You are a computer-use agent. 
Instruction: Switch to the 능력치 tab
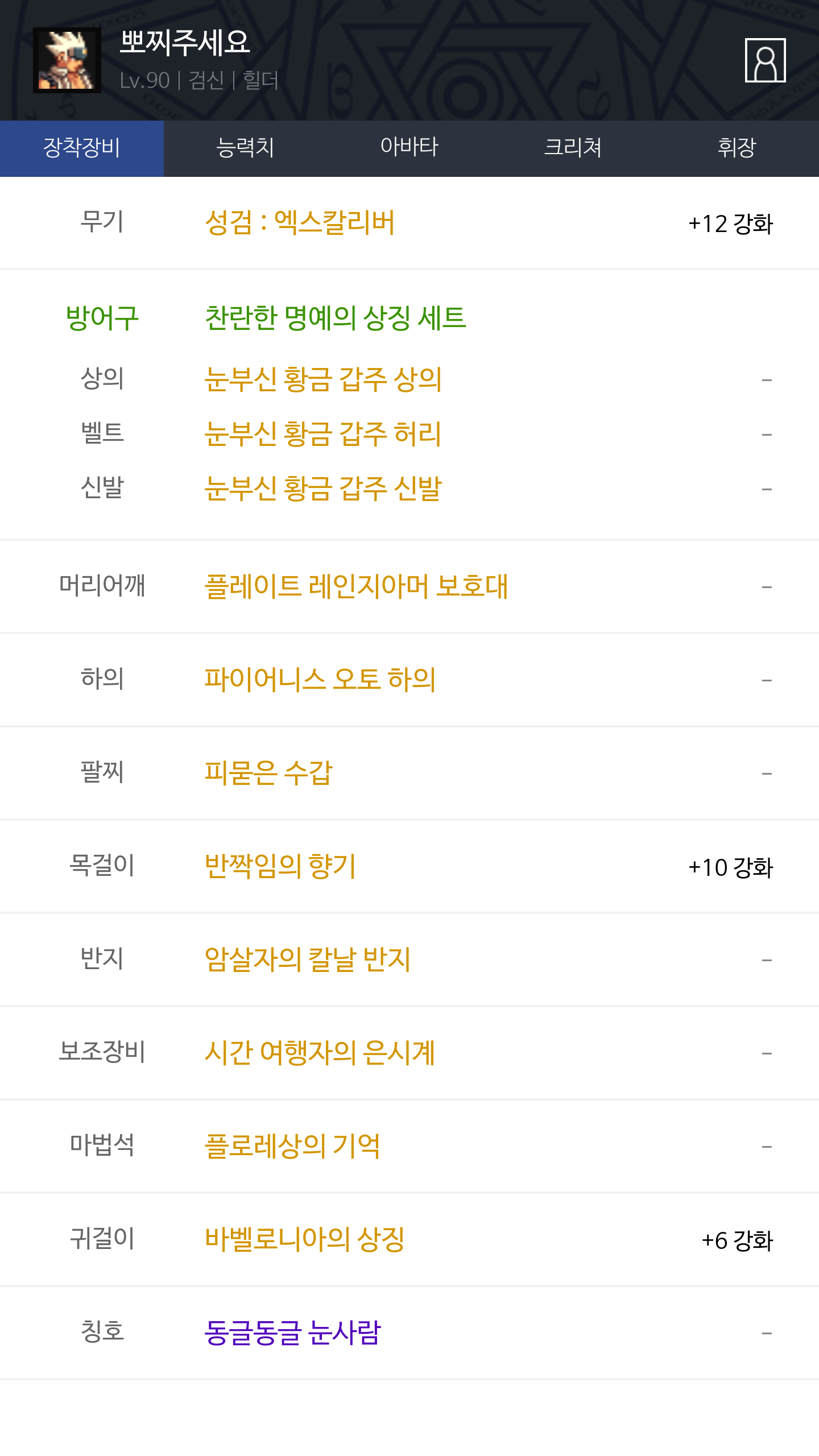pos(246,148)
